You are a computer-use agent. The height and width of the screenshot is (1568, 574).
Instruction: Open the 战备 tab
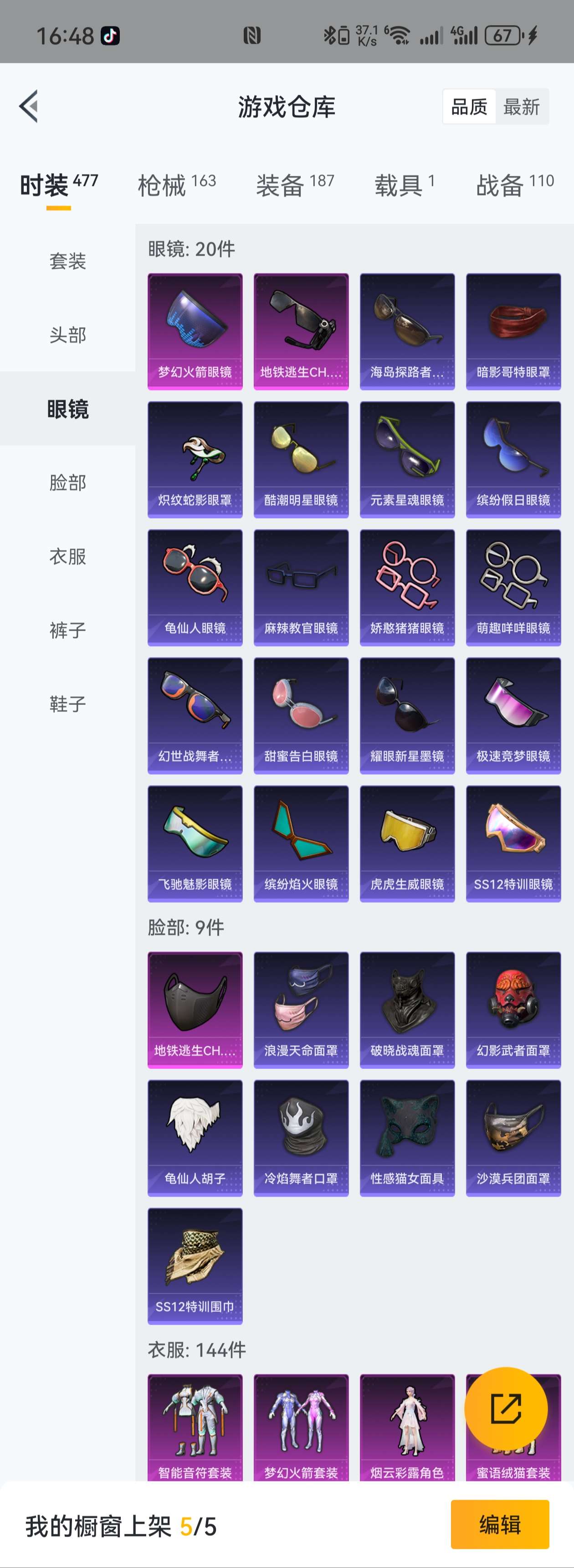514,185
